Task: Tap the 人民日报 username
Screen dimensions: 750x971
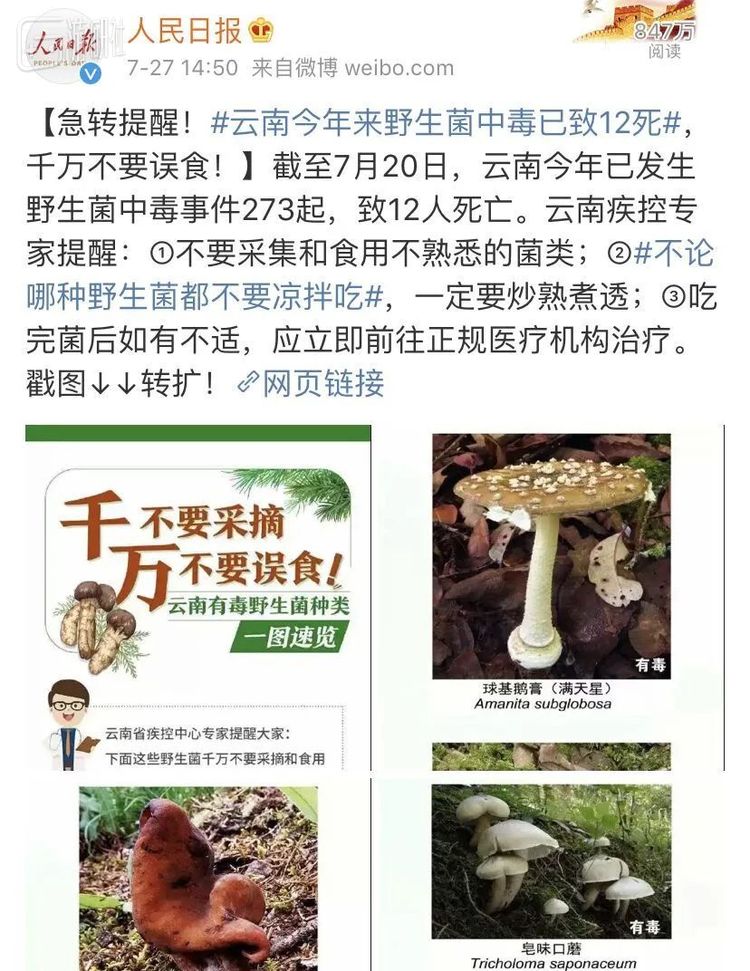Action: pos(183,30)
